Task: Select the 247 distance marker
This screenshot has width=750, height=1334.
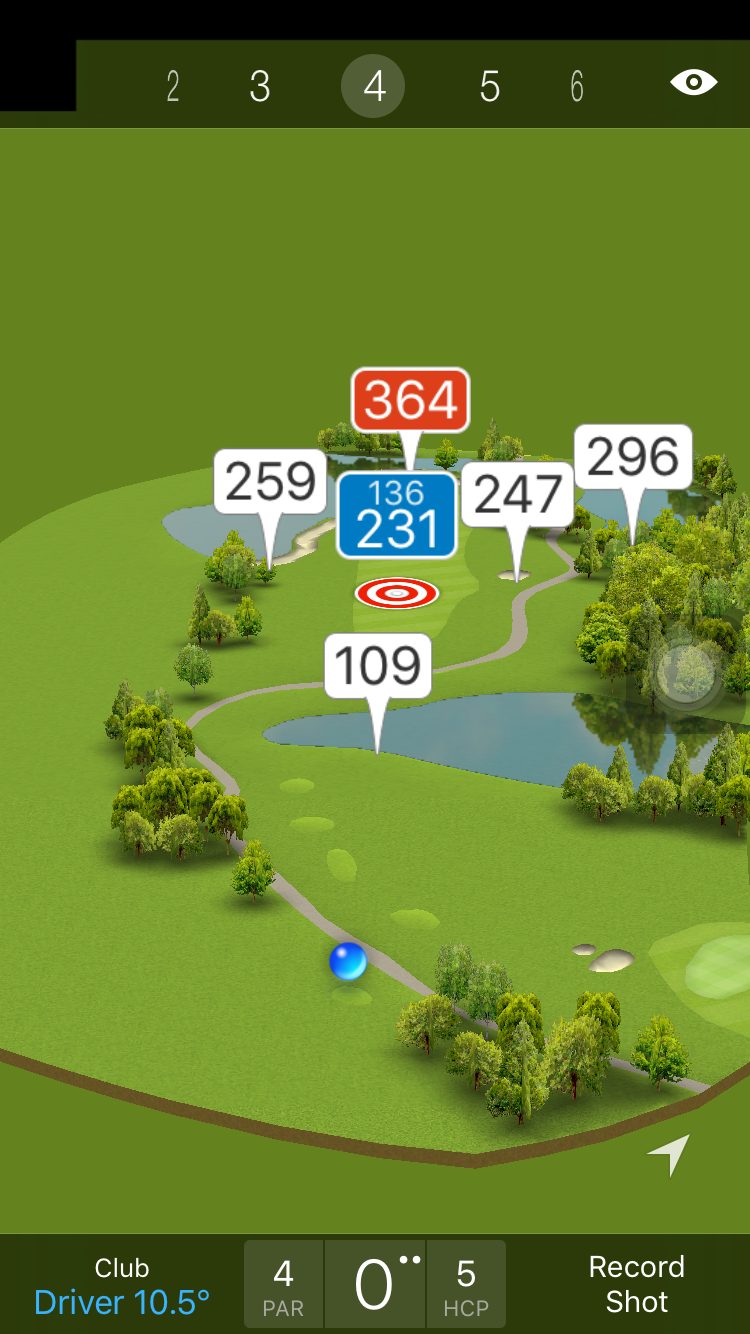Action: (x=517, y=494)
